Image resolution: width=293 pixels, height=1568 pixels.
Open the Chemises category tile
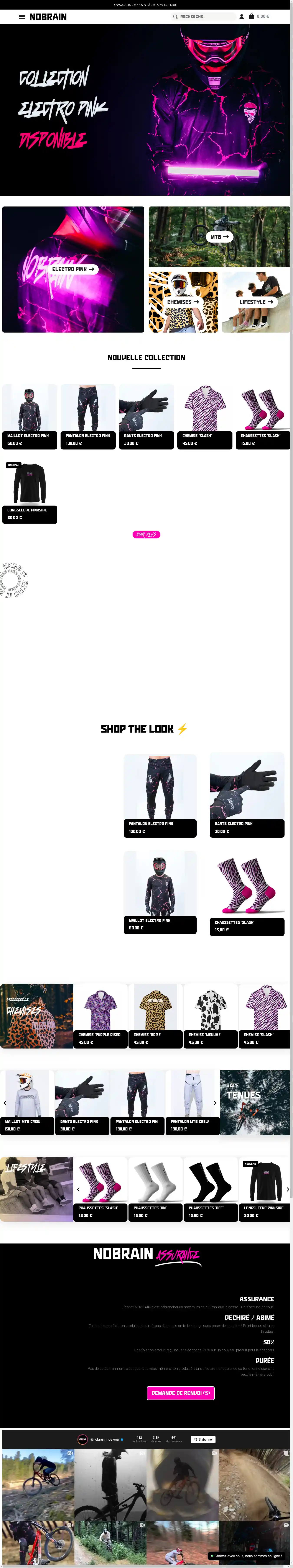[x=183, y=302]
